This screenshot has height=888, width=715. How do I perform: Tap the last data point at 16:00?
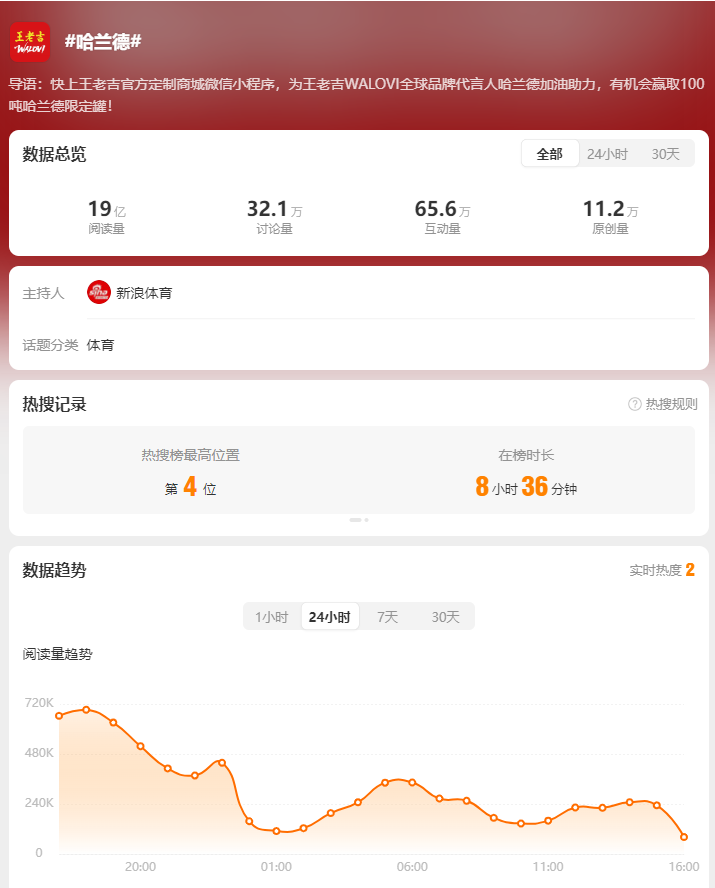pos(684,836)
